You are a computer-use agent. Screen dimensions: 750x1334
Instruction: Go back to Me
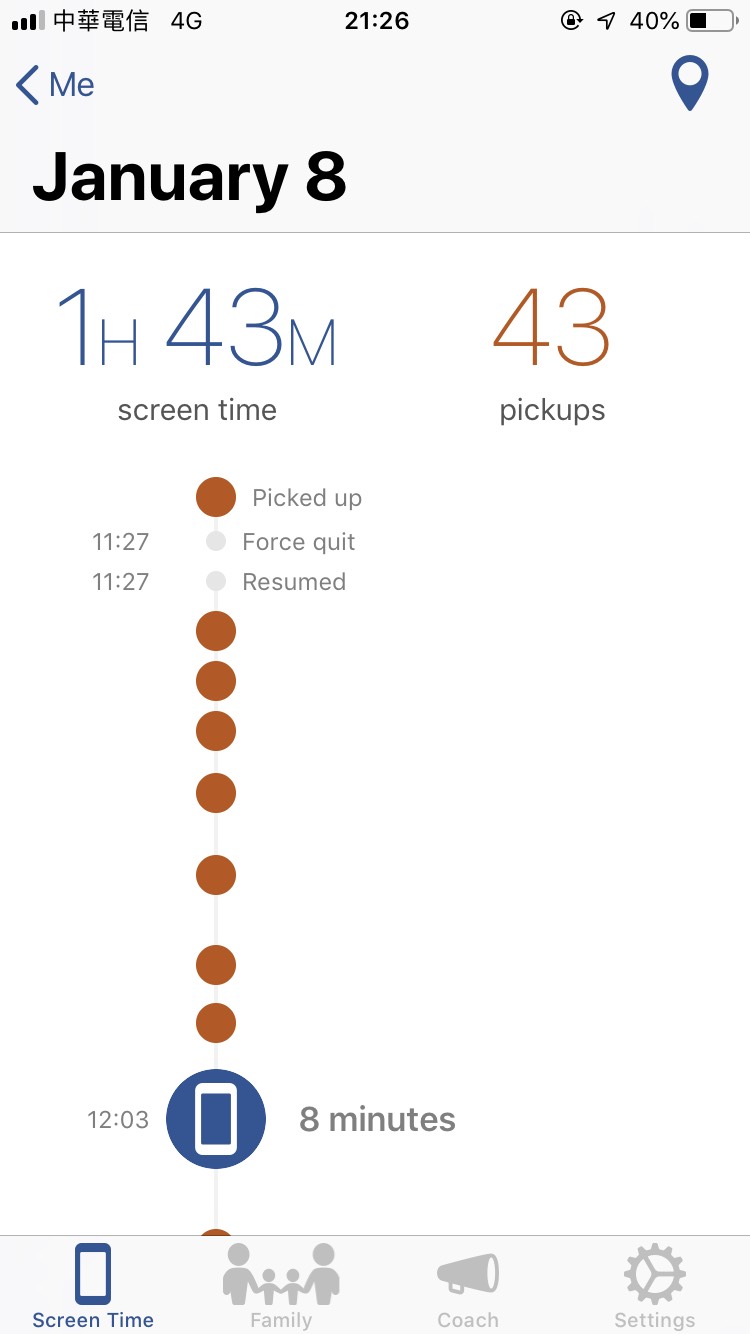click(x=55, y=85)
